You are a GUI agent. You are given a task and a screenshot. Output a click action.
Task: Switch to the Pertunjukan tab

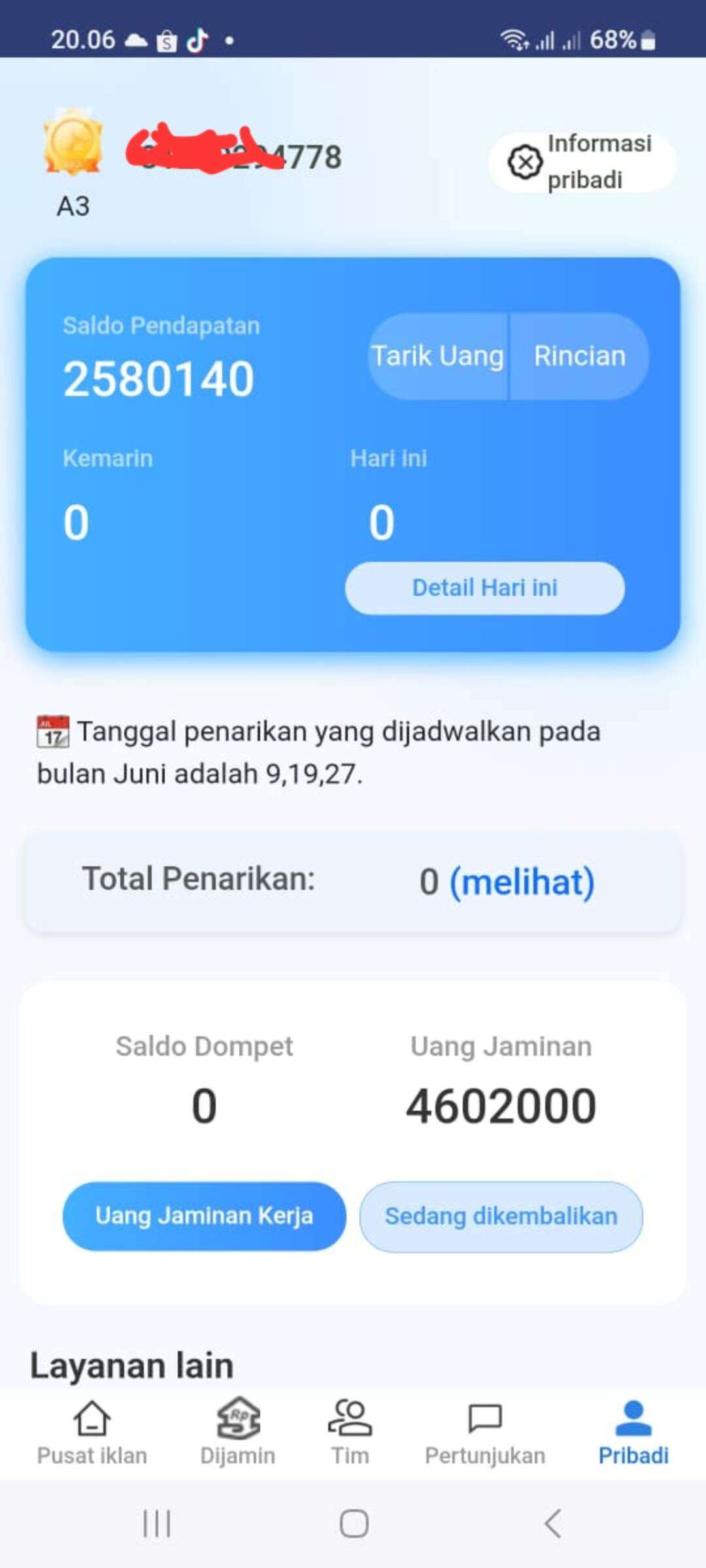[485, 1433]
